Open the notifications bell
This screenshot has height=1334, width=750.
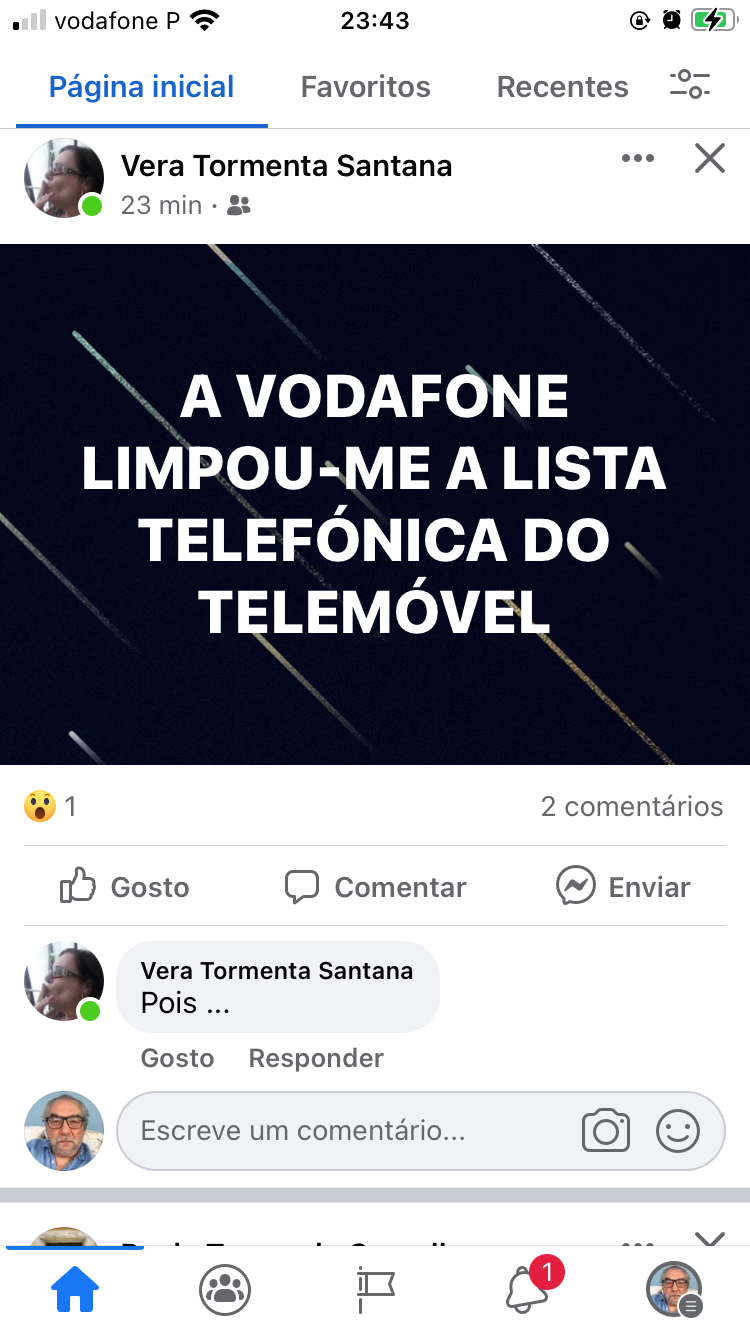[528, 1289]
